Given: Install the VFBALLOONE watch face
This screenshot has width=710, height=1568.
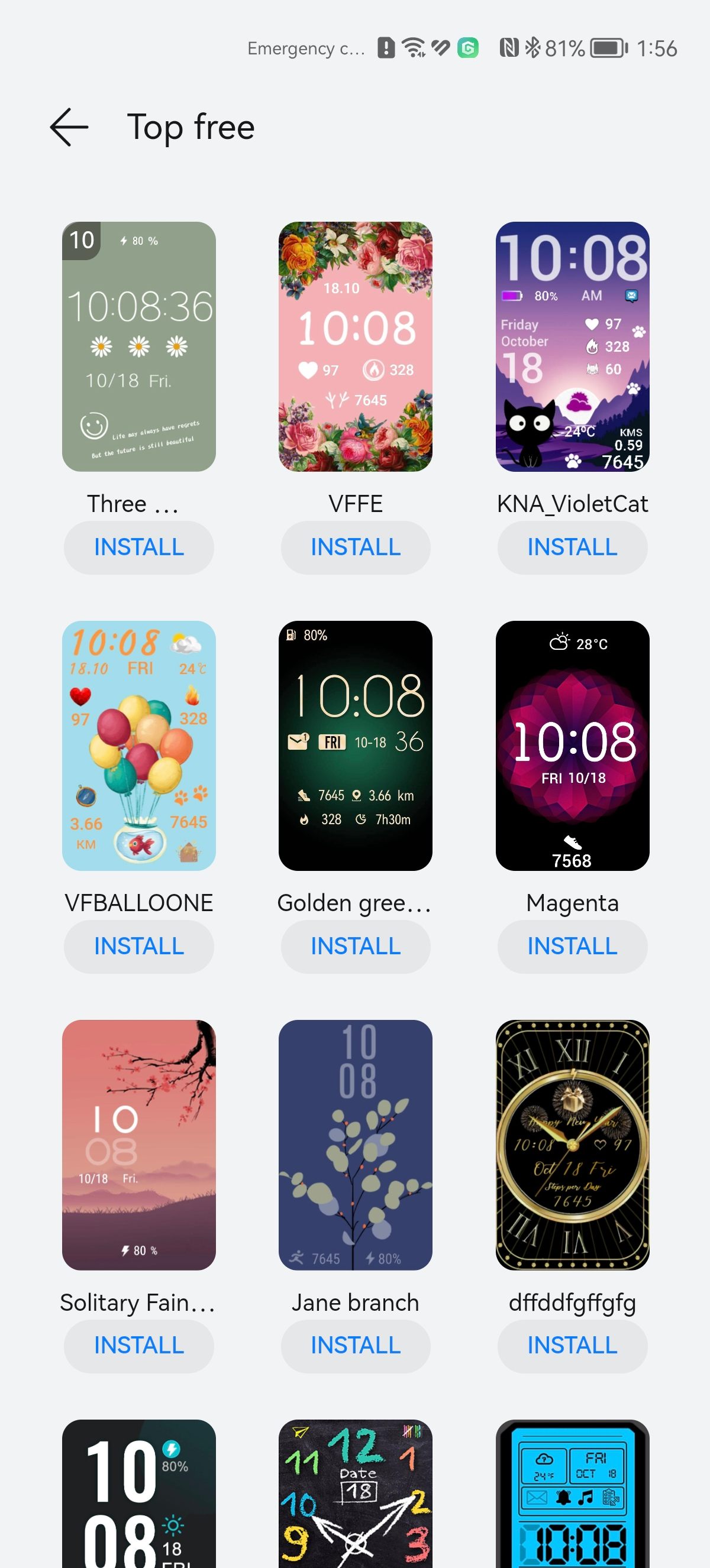Looking at the screenshot, I should tap(139, 947).
